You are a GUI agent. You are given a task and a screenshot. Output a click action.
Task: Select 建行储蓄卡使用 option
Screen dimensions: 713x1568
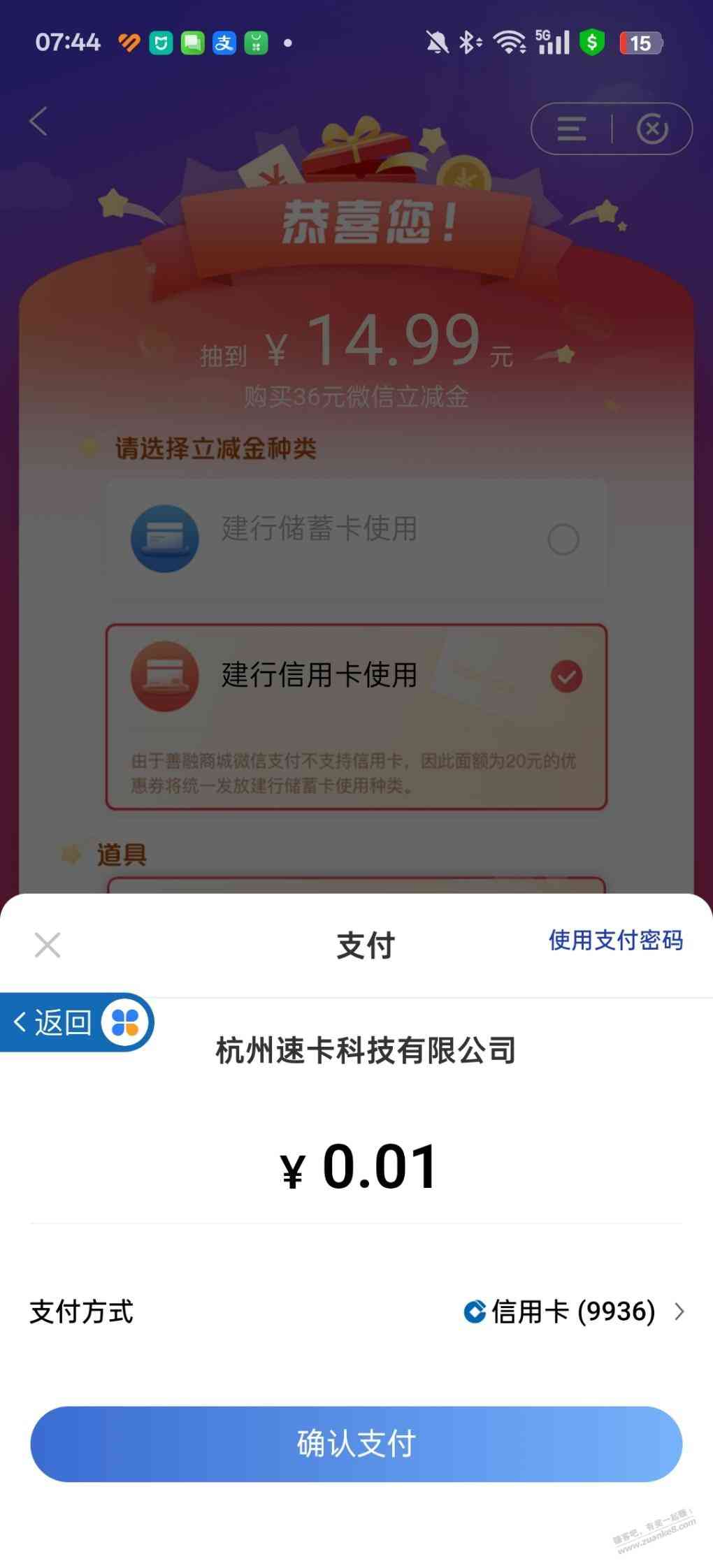[355, 538]
